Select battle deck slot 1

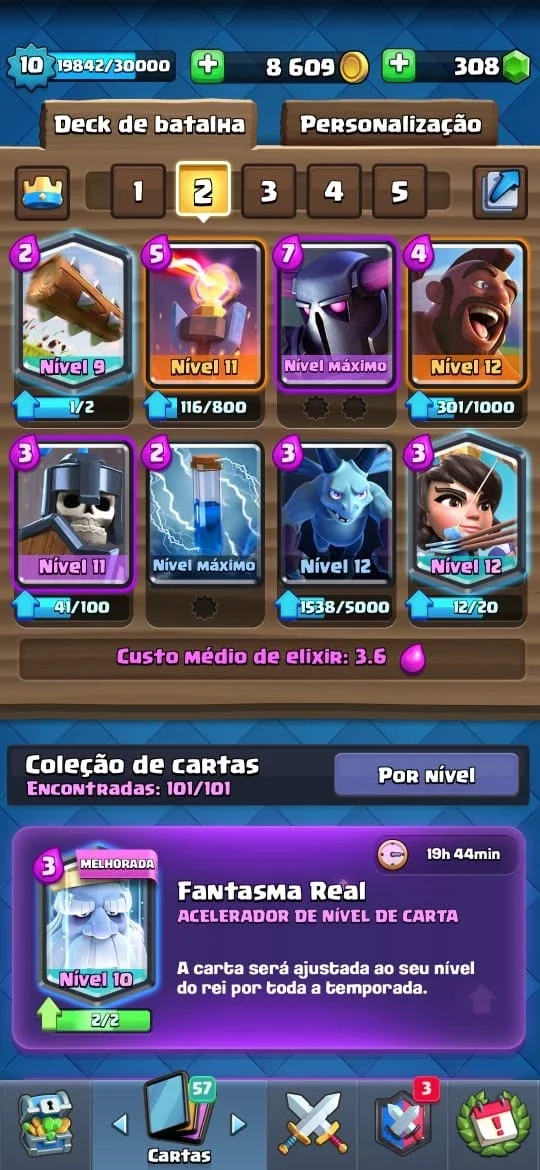click(x=138, y=192)
